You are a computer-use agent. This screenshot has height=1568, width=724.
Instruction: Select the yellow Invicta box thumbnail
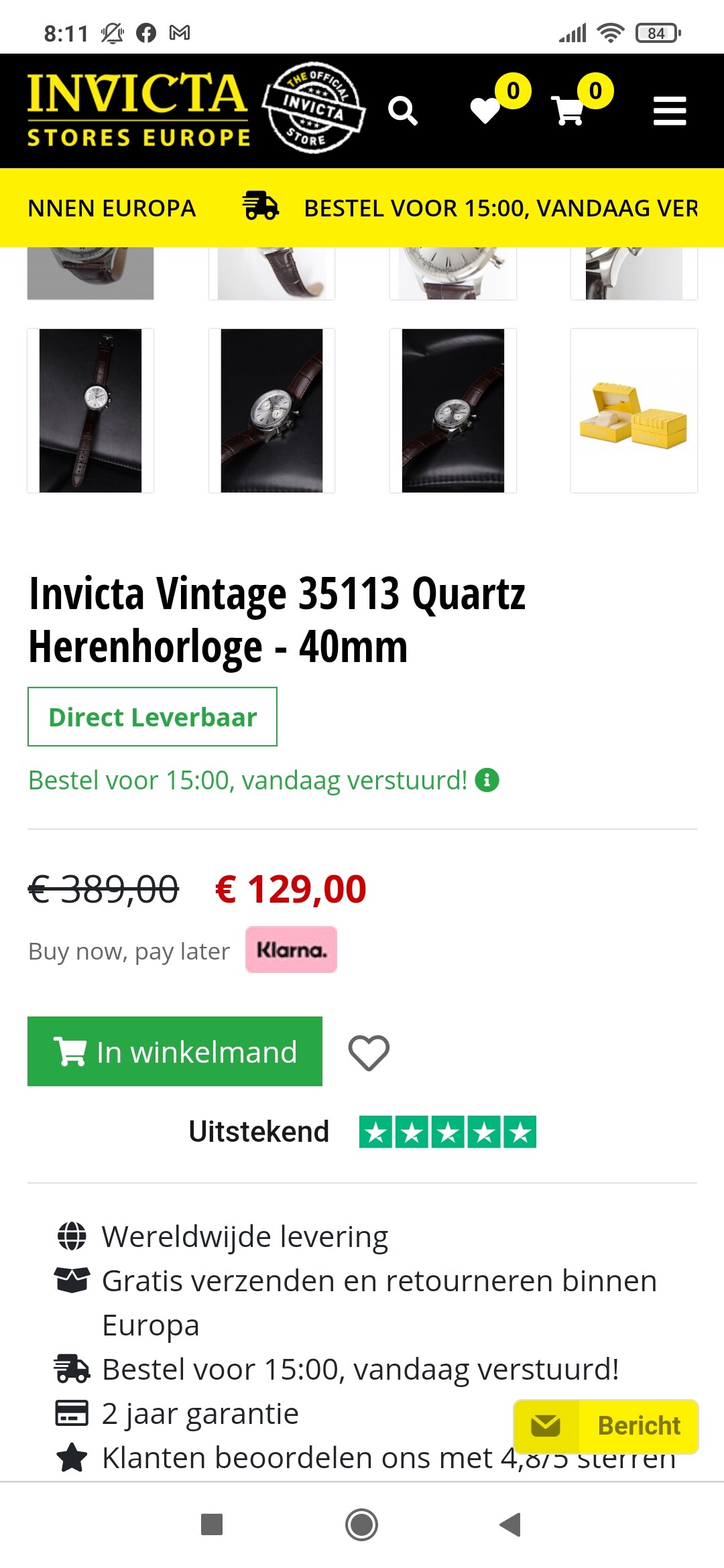tap(633, 411)
